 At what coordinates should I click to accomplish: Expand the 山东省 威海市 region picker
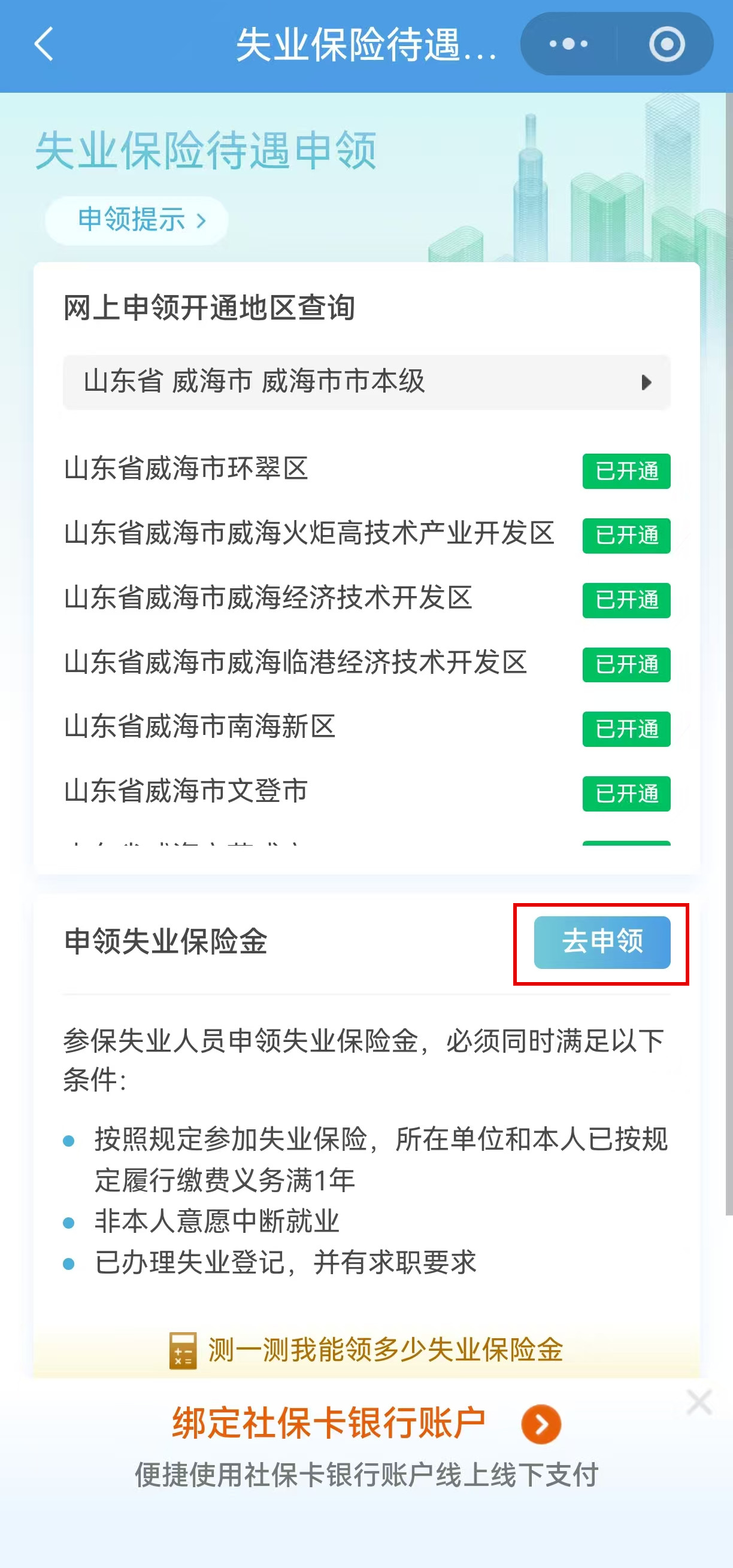tap(366, 382)
